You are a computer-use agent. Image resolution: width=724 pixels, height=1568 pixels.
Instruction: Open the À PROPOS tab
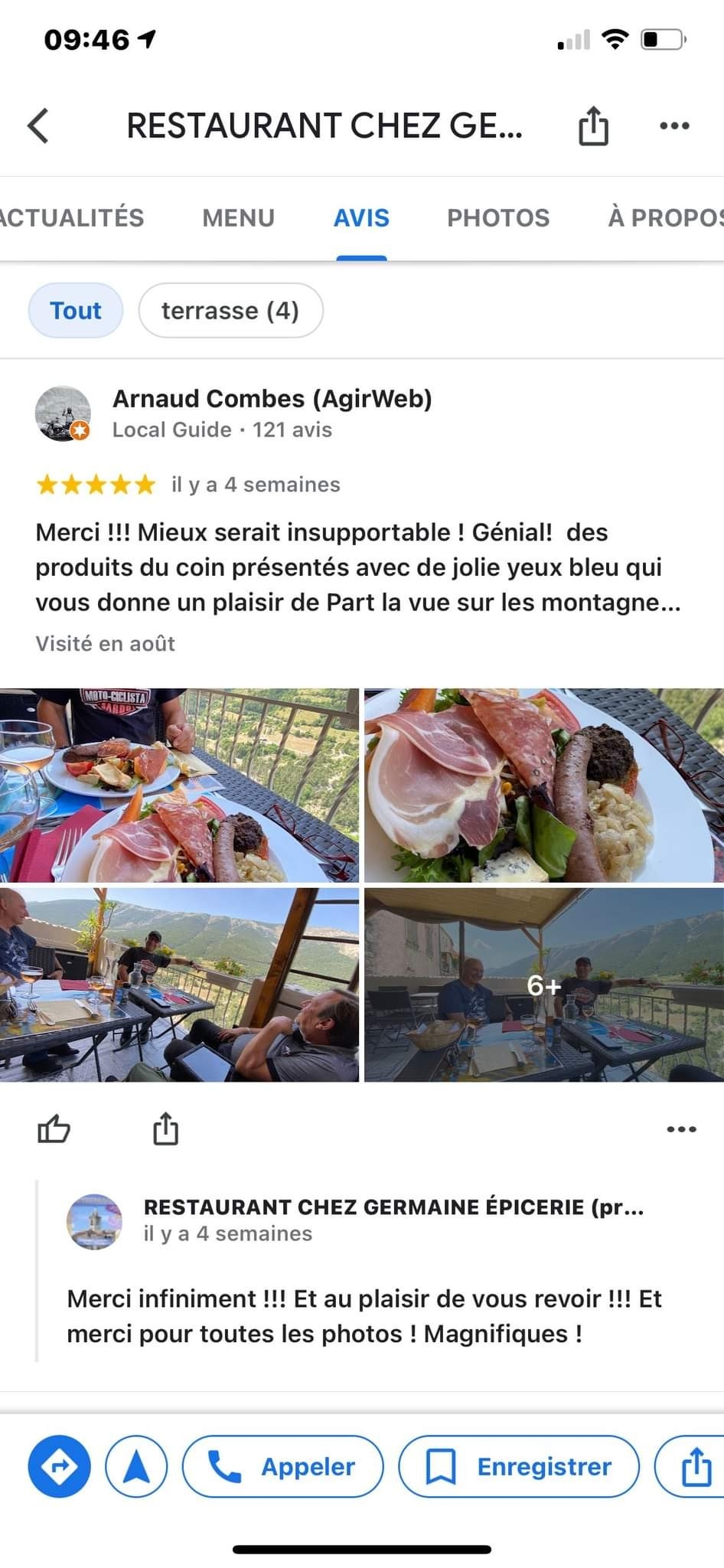click(x=664, y=217)
